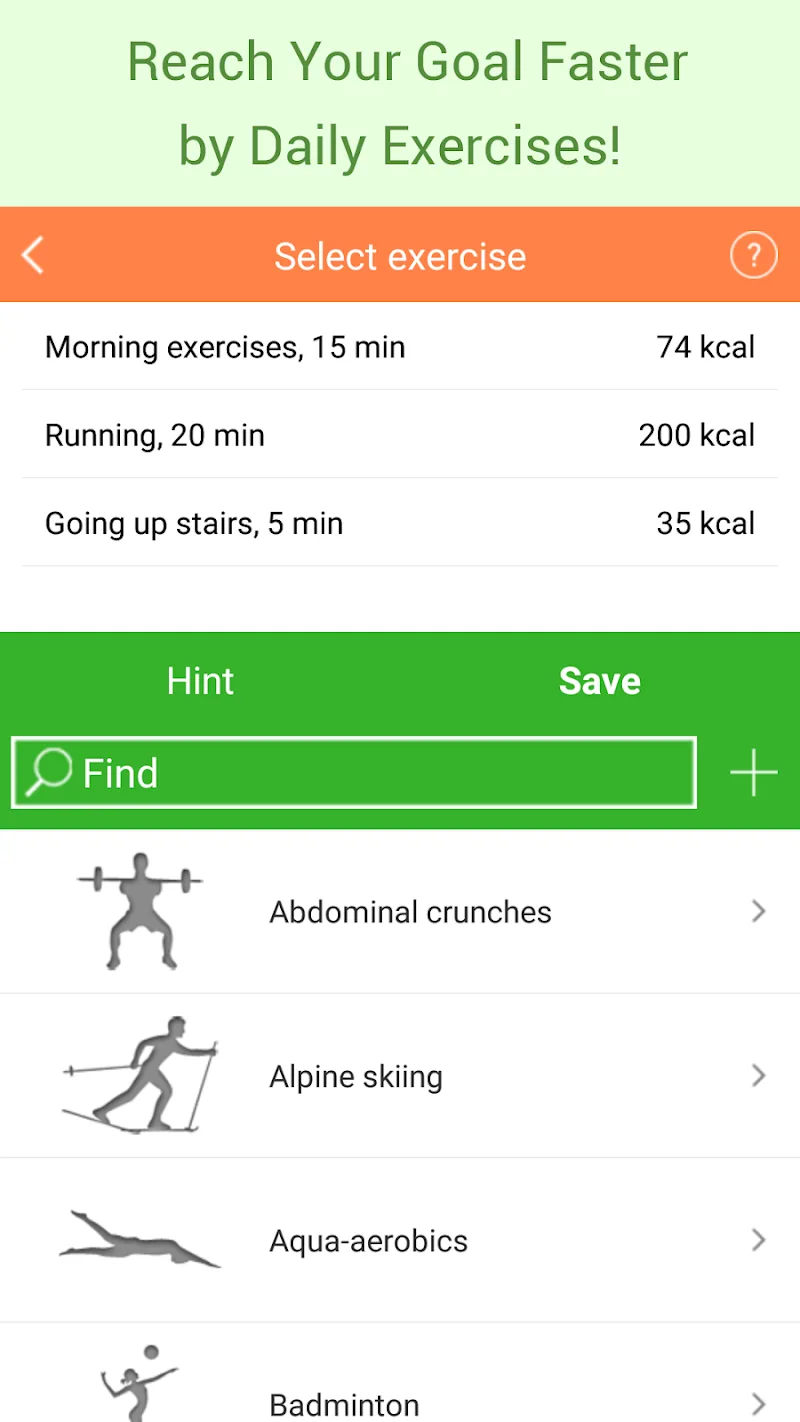Select the Aqua-aerobics exercise

click(400, 1240)
